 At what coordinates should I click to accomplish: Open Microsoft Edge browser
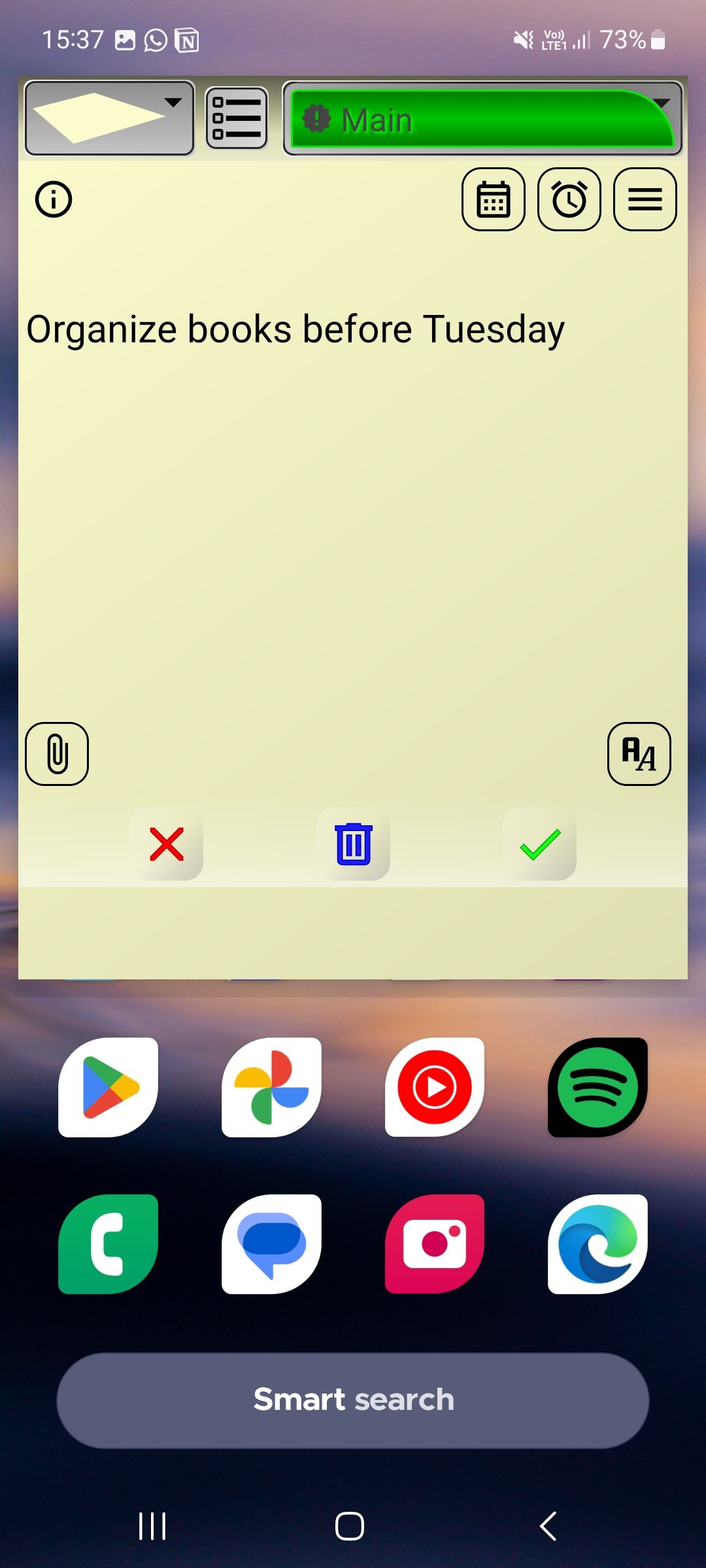(597, 1244)
